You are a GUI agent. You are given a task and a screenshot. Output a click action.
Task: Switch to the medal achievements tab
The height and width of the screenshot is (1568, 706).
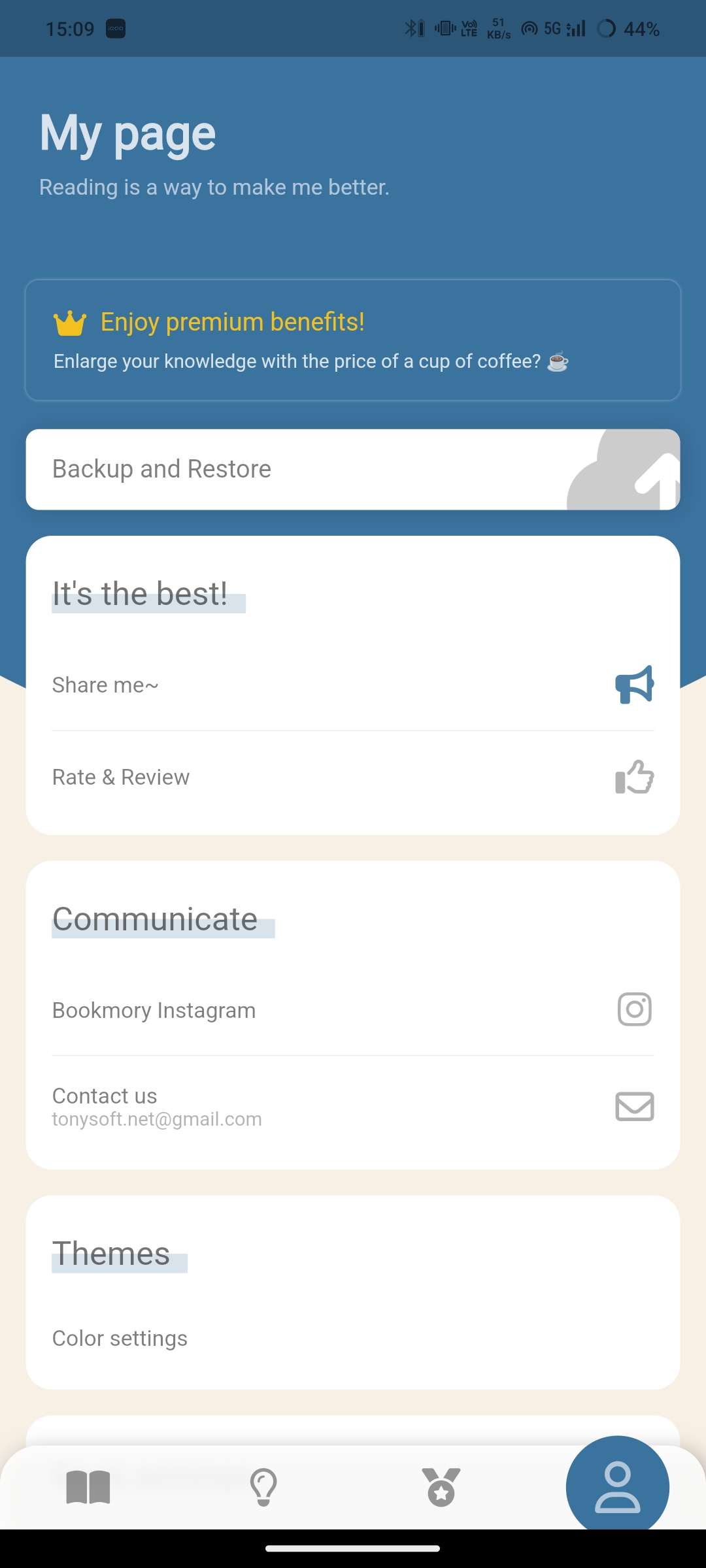441,1488
